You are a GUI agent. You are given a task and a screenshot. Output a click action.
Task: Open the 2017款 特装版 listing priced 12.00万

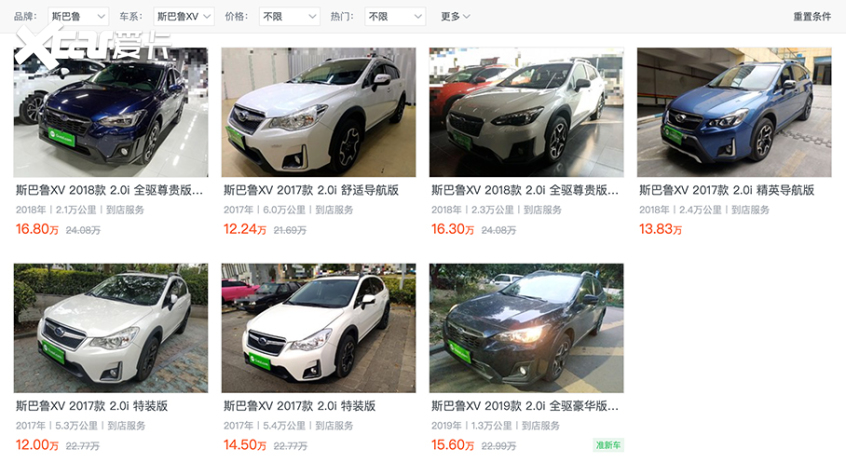[x=110, y=328]
